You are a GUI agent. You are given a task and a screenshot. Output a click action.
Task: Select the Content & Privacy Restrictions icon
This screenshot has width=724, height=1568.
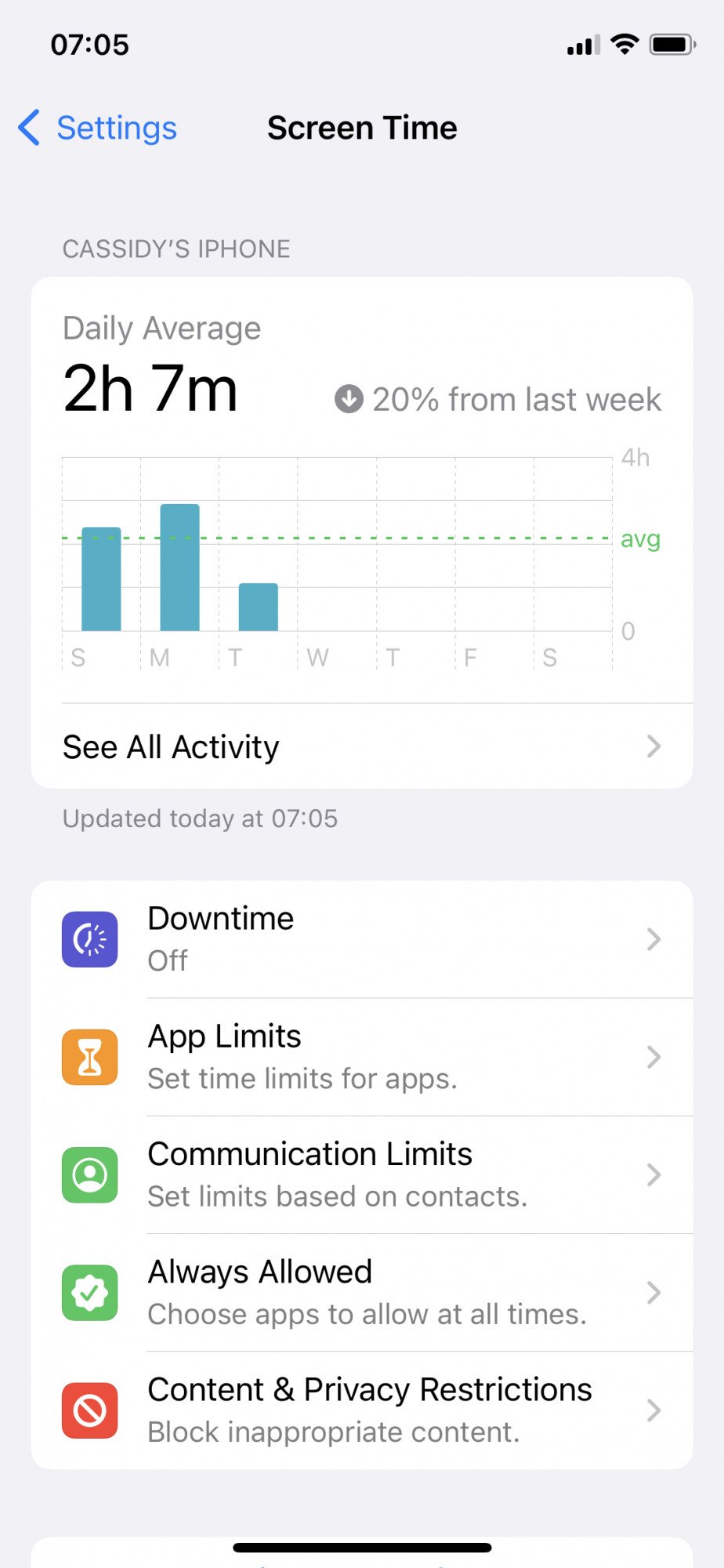point(89,1410)
